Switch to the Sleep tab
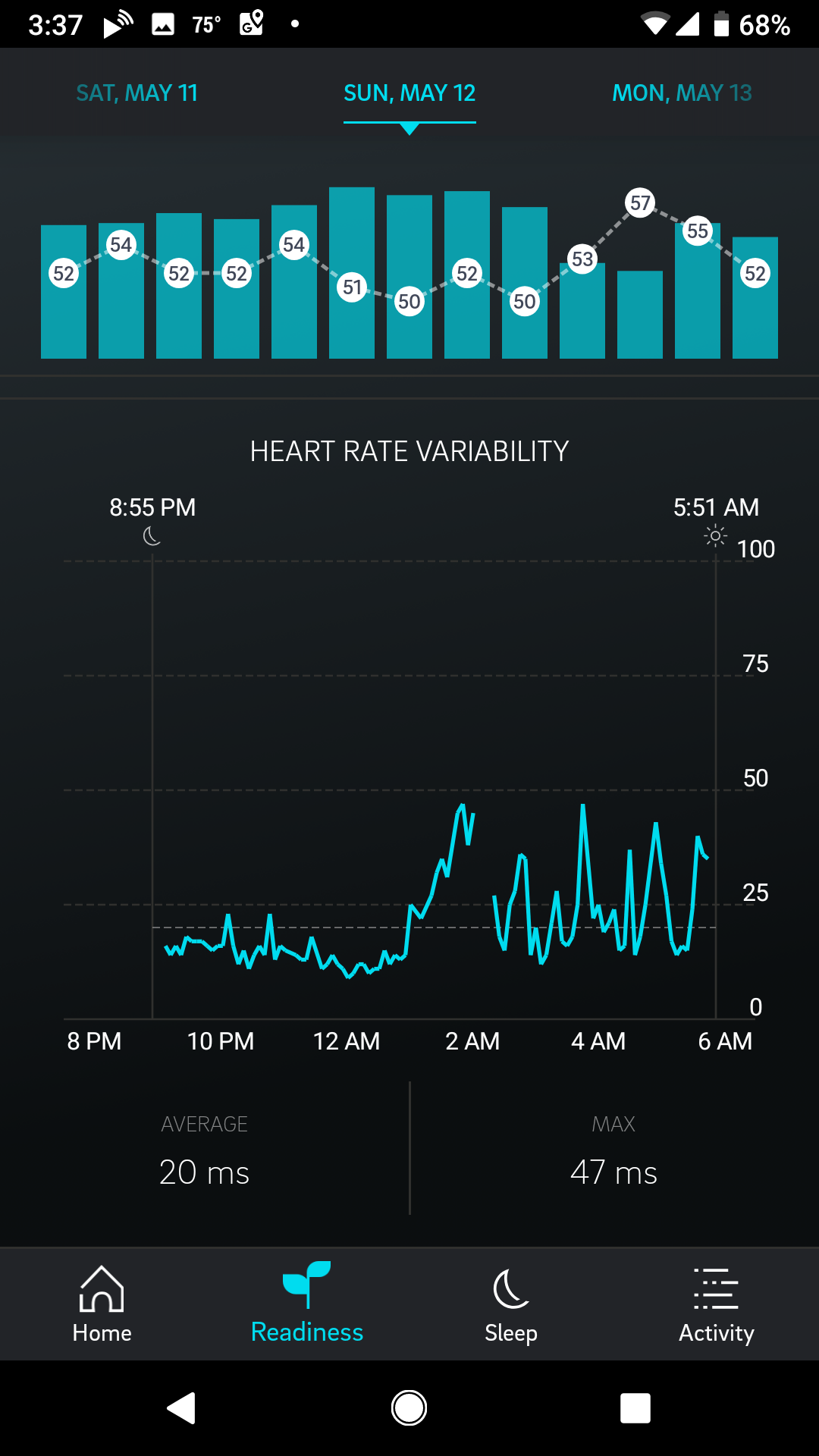 (x=511, y=1304)
